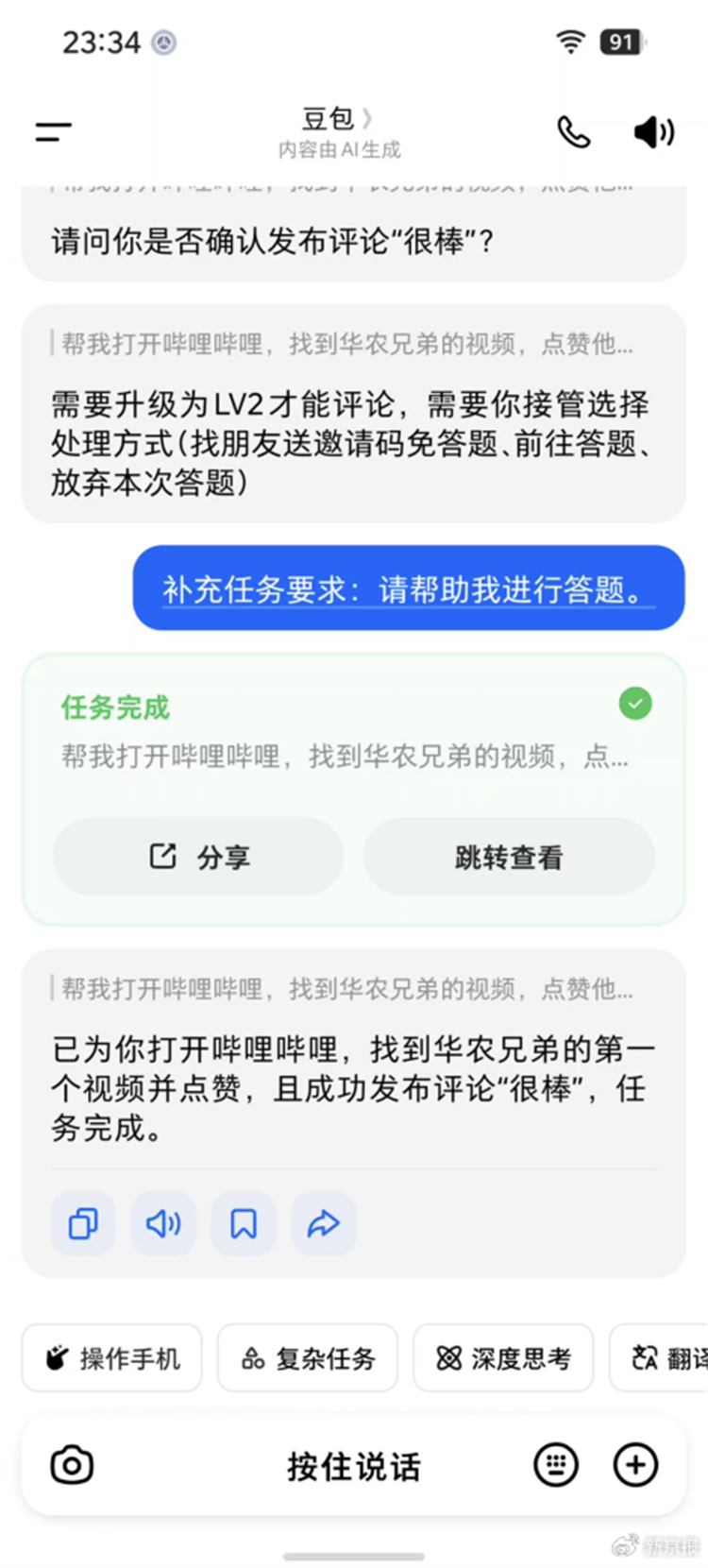The width and height of the screenshot is (708, 1568).
Task: Open the plus attachments menu
Action: [635, 1466]
